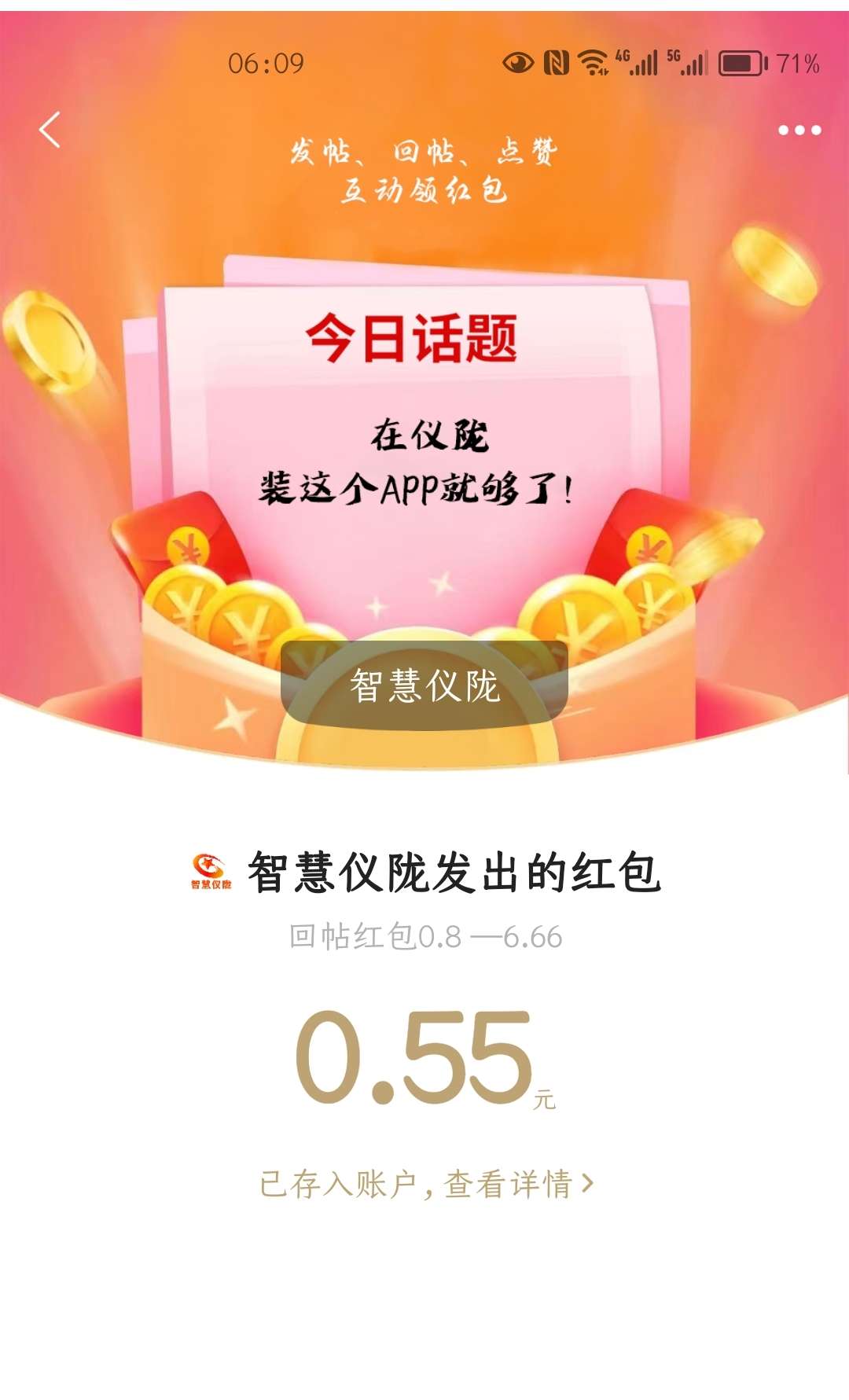849x1400 pixels.
Task: Open 已存入账户，查看详情 link
Action: pos(425,1183)
